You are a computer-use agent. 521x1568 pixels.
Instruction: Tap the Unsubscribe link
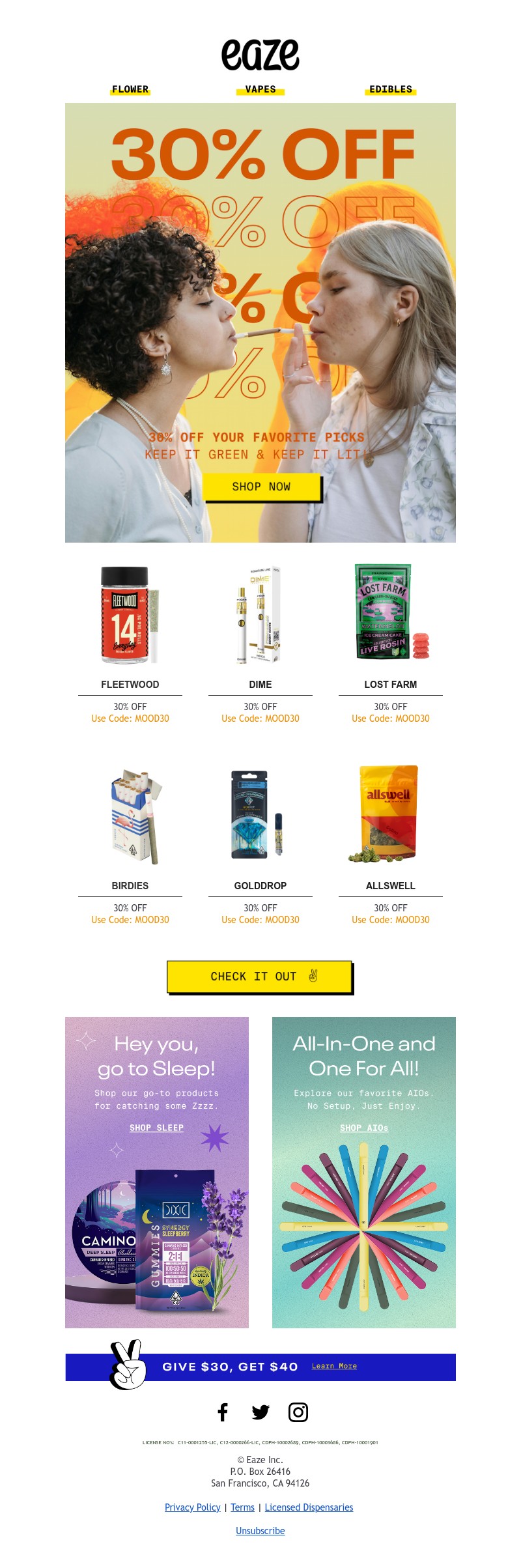point(260,1531)
